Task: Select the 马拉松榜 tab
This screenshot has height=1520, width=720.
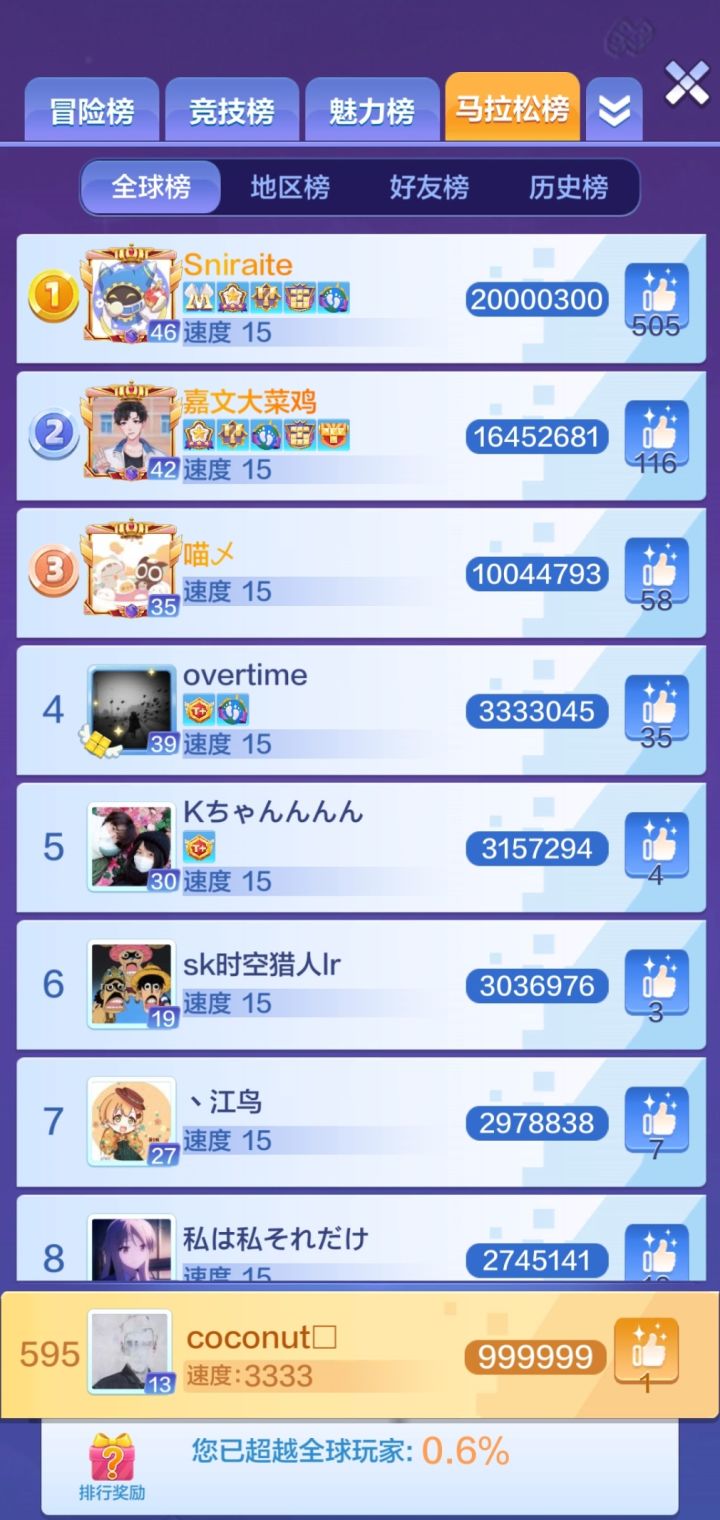Action: (512, 108)
